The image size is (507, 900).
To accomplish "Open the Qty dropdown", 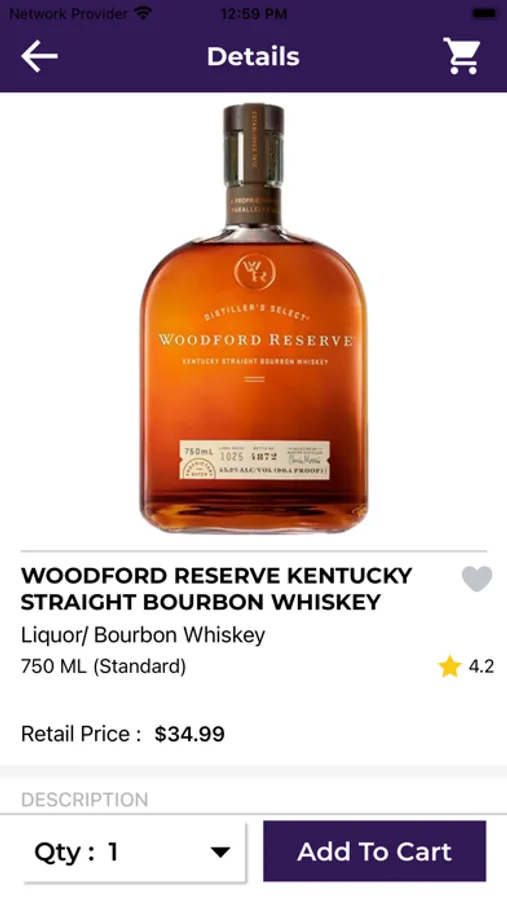I will pos(135,852).
